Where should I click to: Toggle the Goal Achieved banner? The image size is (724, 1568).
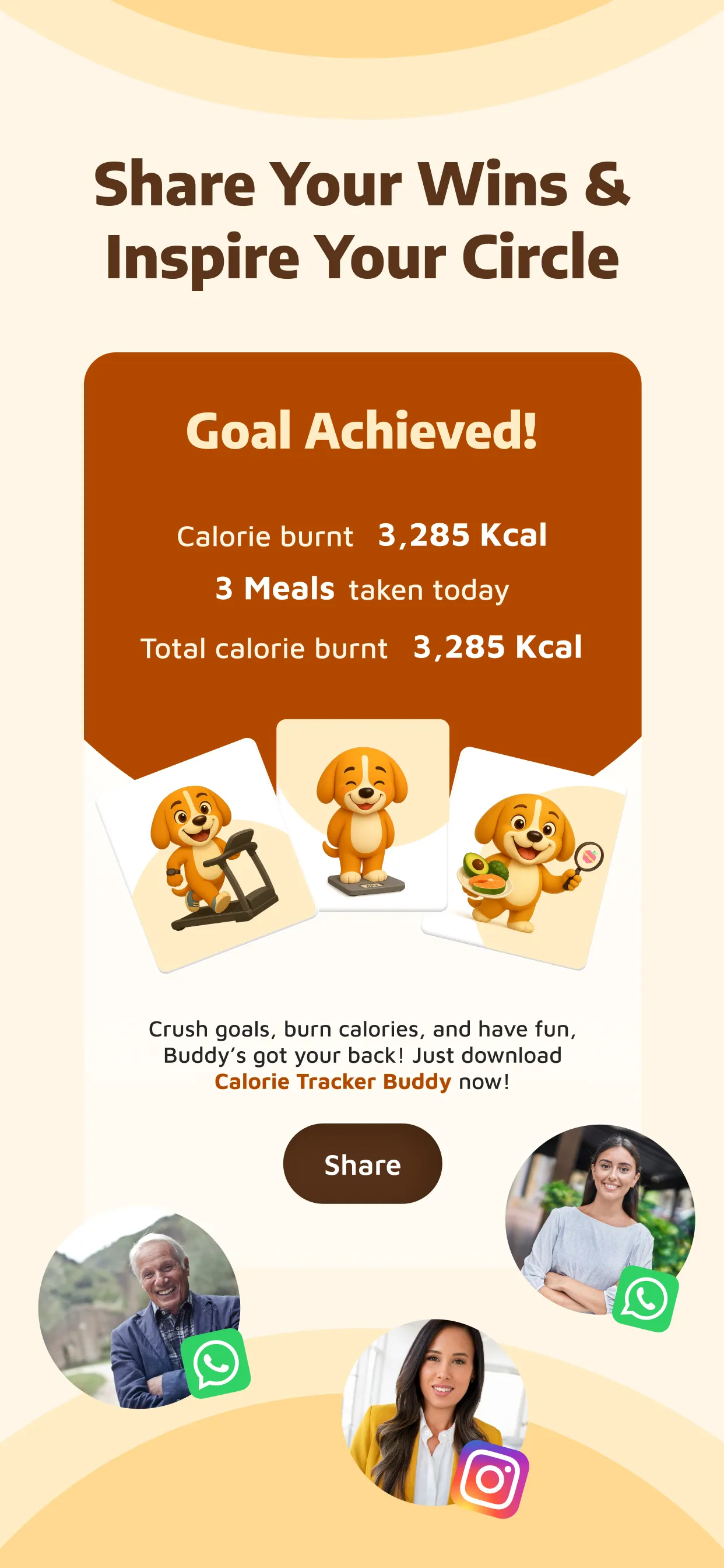(x=362, y=432)
